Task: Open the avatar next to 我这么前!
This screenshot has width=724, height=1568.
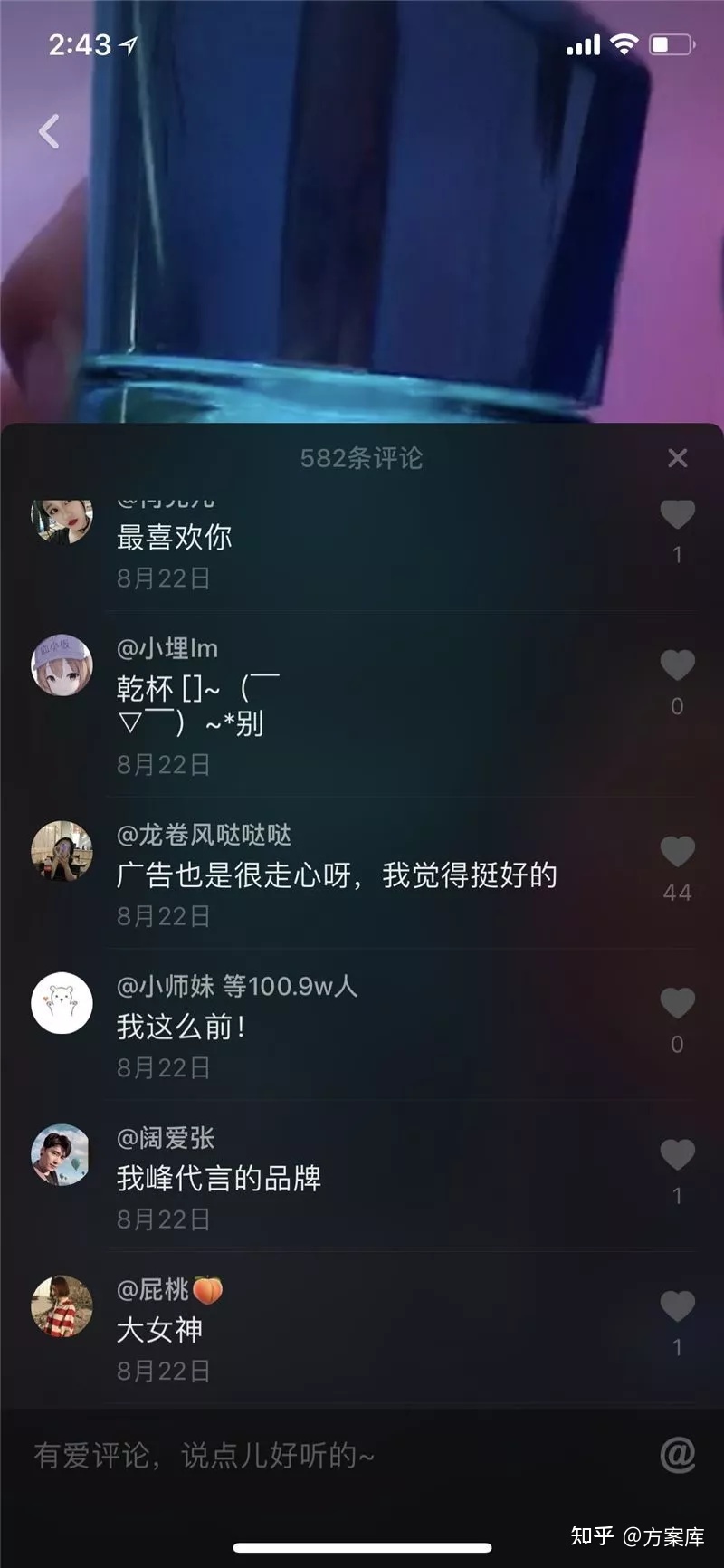Action: pos(62,1003)
